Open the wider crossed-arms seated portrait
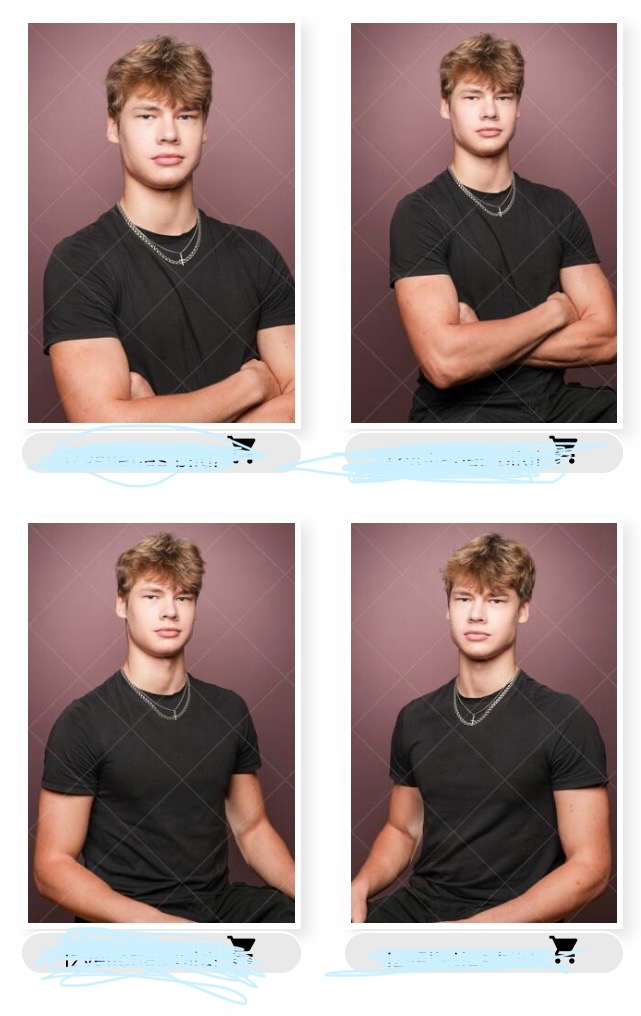 (484, 222)
